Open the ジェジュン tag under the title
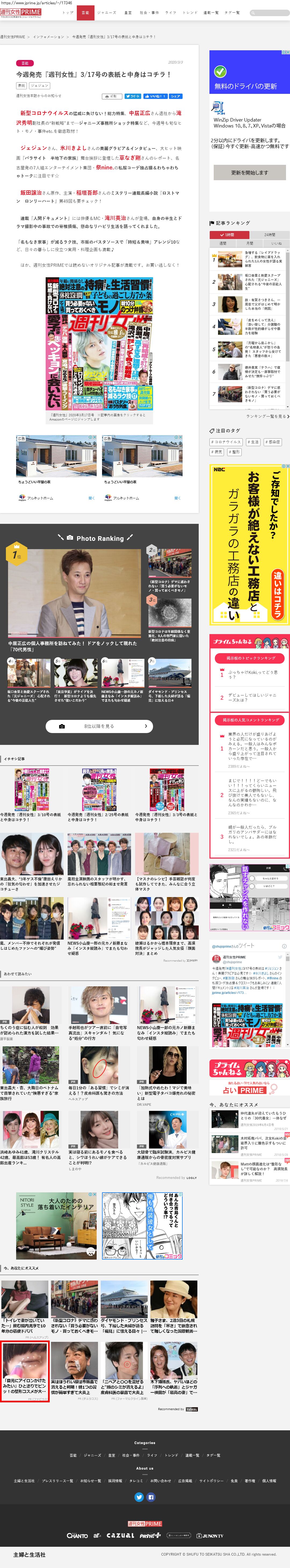290x1568 pixels. (x=39, y=86)
